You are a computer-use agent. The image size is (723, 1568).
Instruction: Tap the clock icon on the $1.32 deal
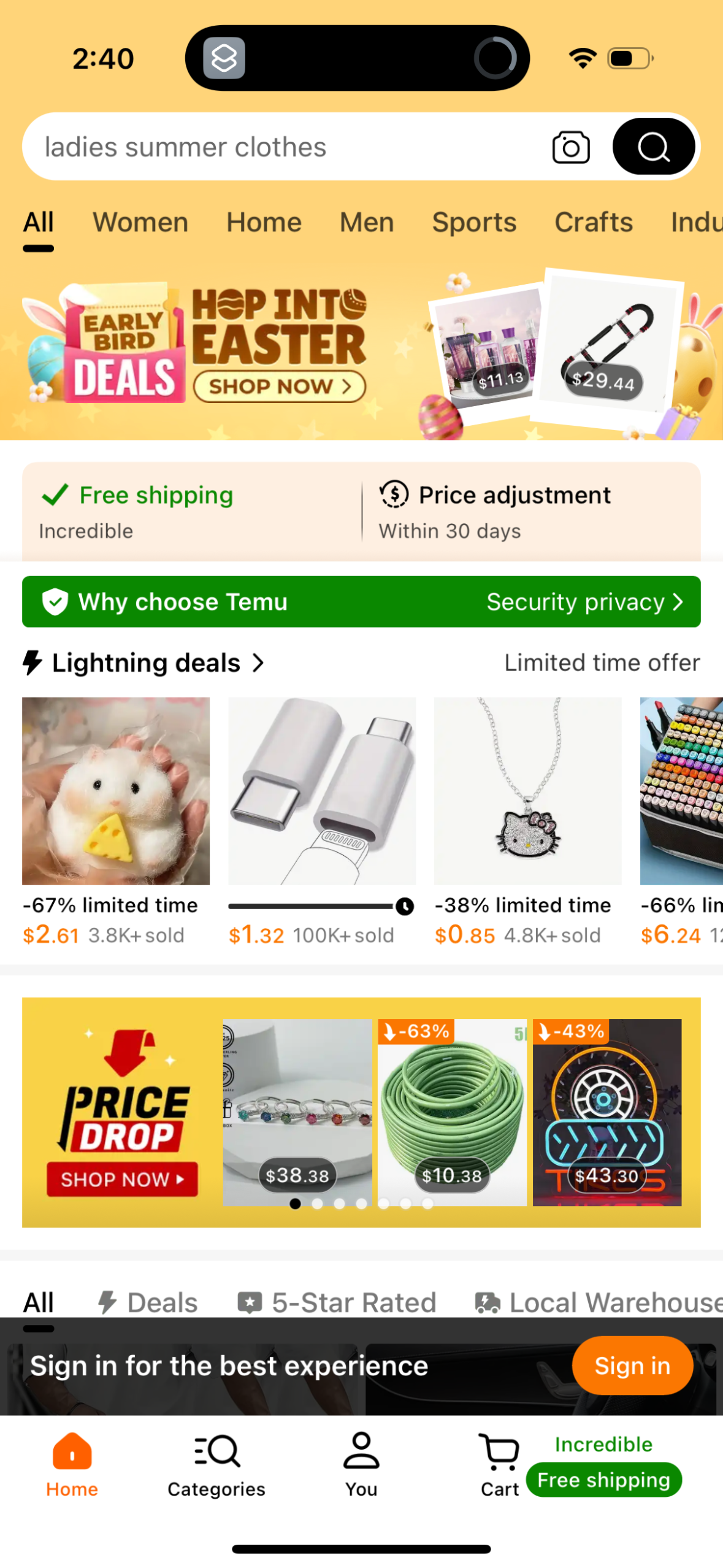click(x=405, y=906)
